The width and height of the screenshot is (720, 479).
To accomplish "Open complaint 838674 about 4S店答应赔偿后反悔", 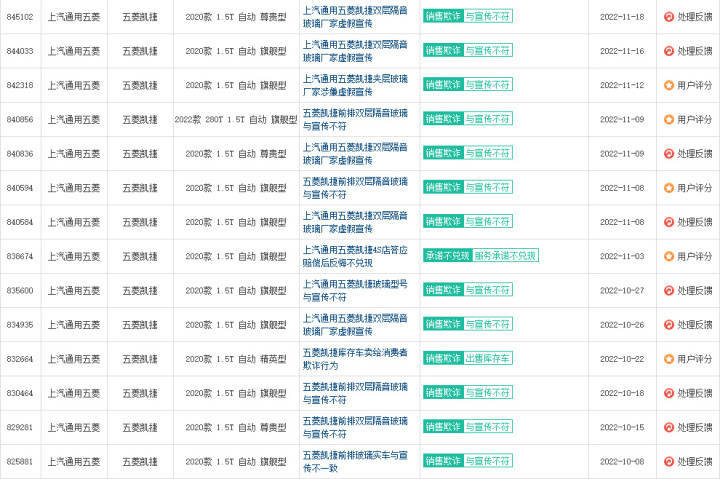I will 355,256.
